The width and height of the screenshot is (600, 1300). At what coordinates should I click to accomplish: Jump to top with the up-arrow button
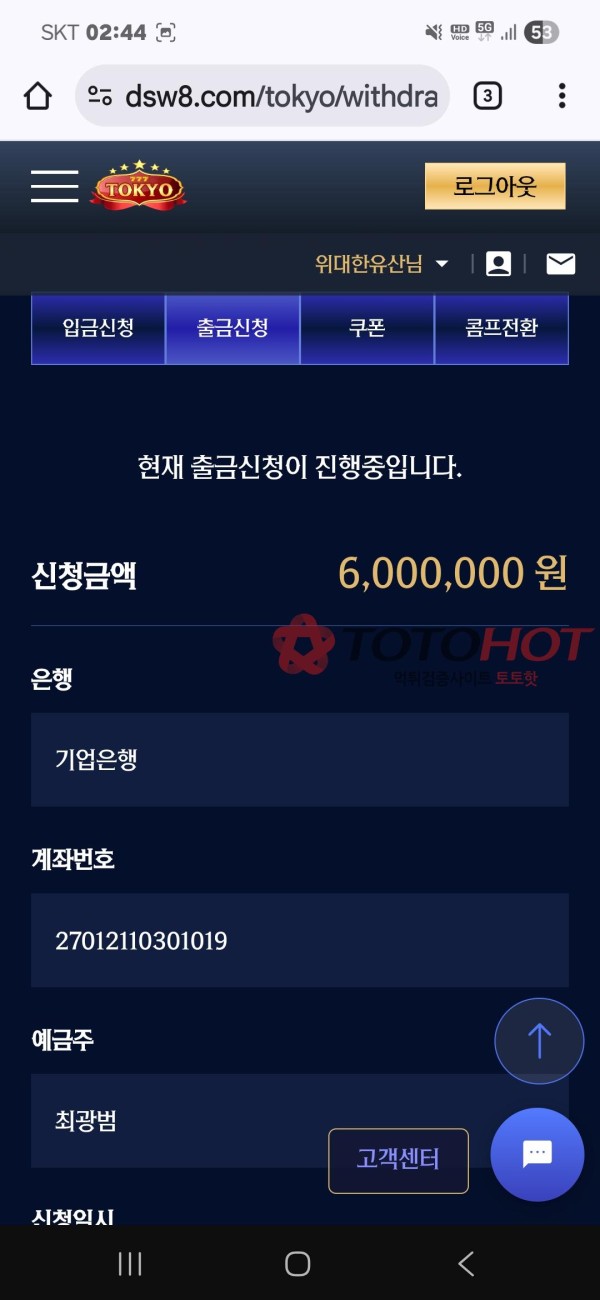point(539,1041)
